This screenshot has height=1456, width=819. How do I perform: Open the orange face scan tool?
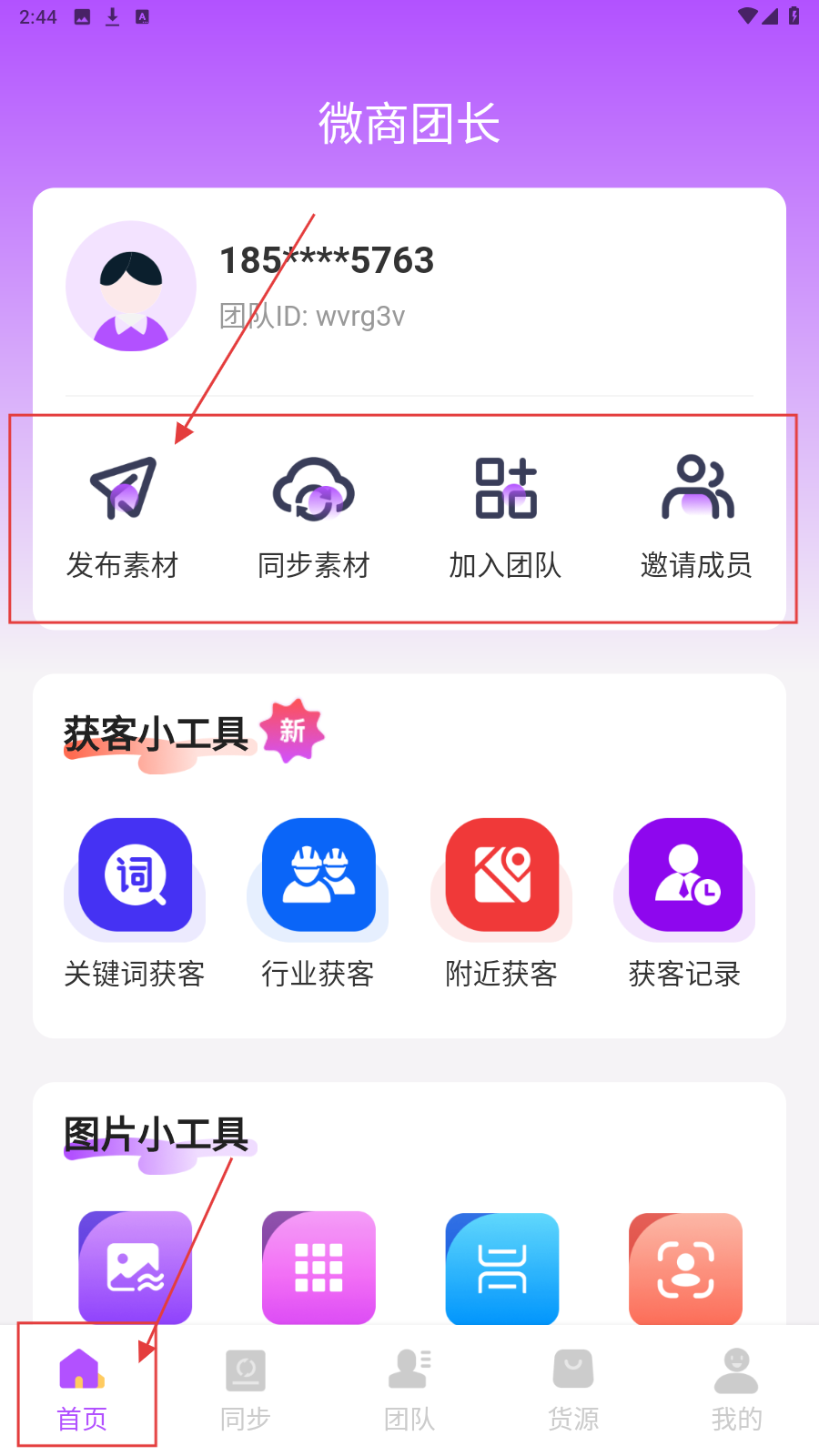[x=685, y=1268]
